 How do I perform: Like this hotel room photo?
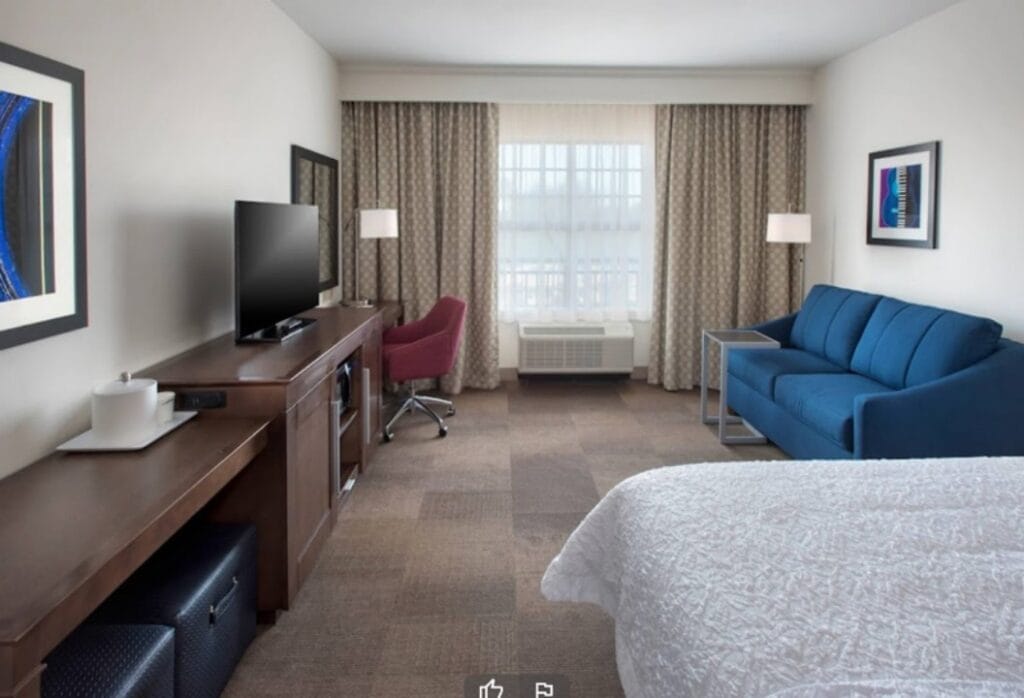coord(491,688)
